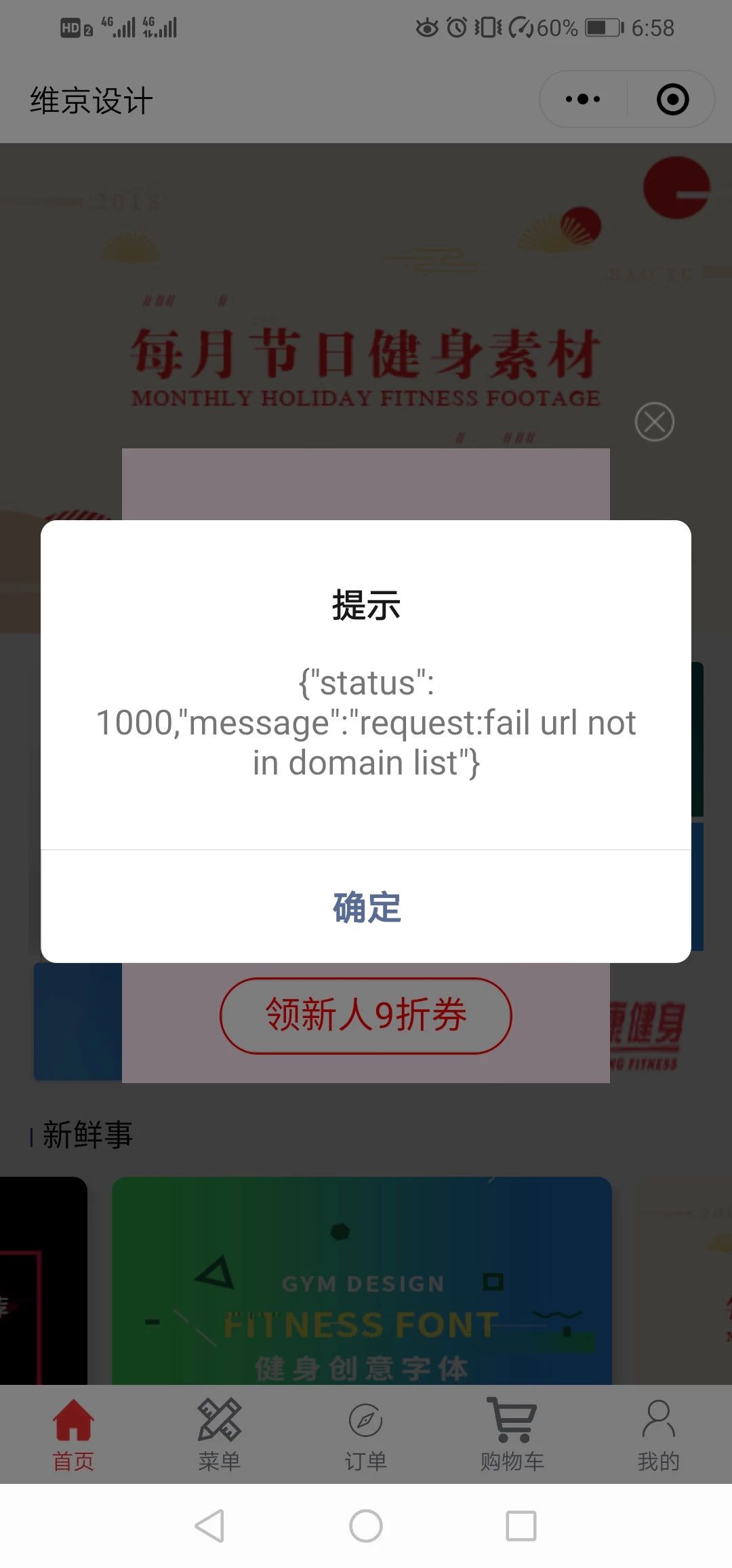Close the mini program via the circle icon
The height and width of the screenshot is (1568, 732).
pos(672,100)
